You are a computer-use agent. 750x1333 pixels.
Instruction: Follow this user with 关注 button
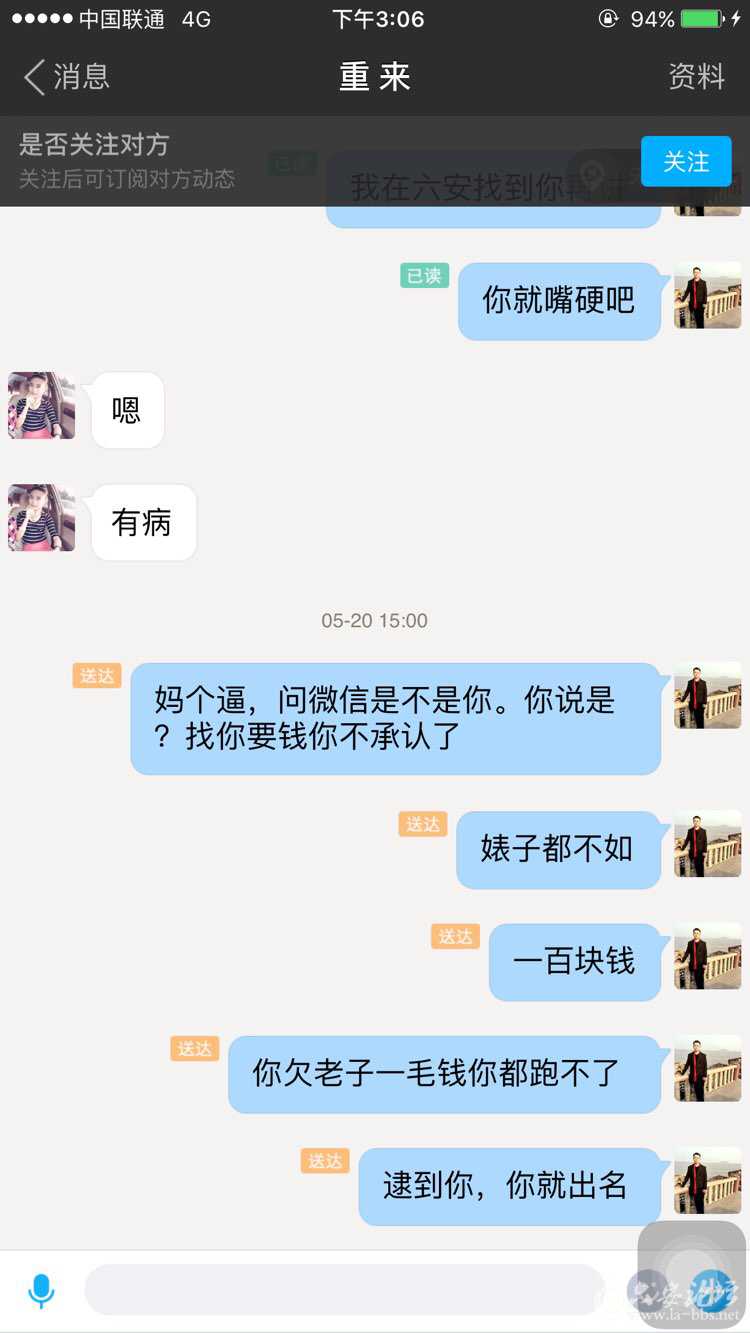pyautogui.click(x=686, y=162)
